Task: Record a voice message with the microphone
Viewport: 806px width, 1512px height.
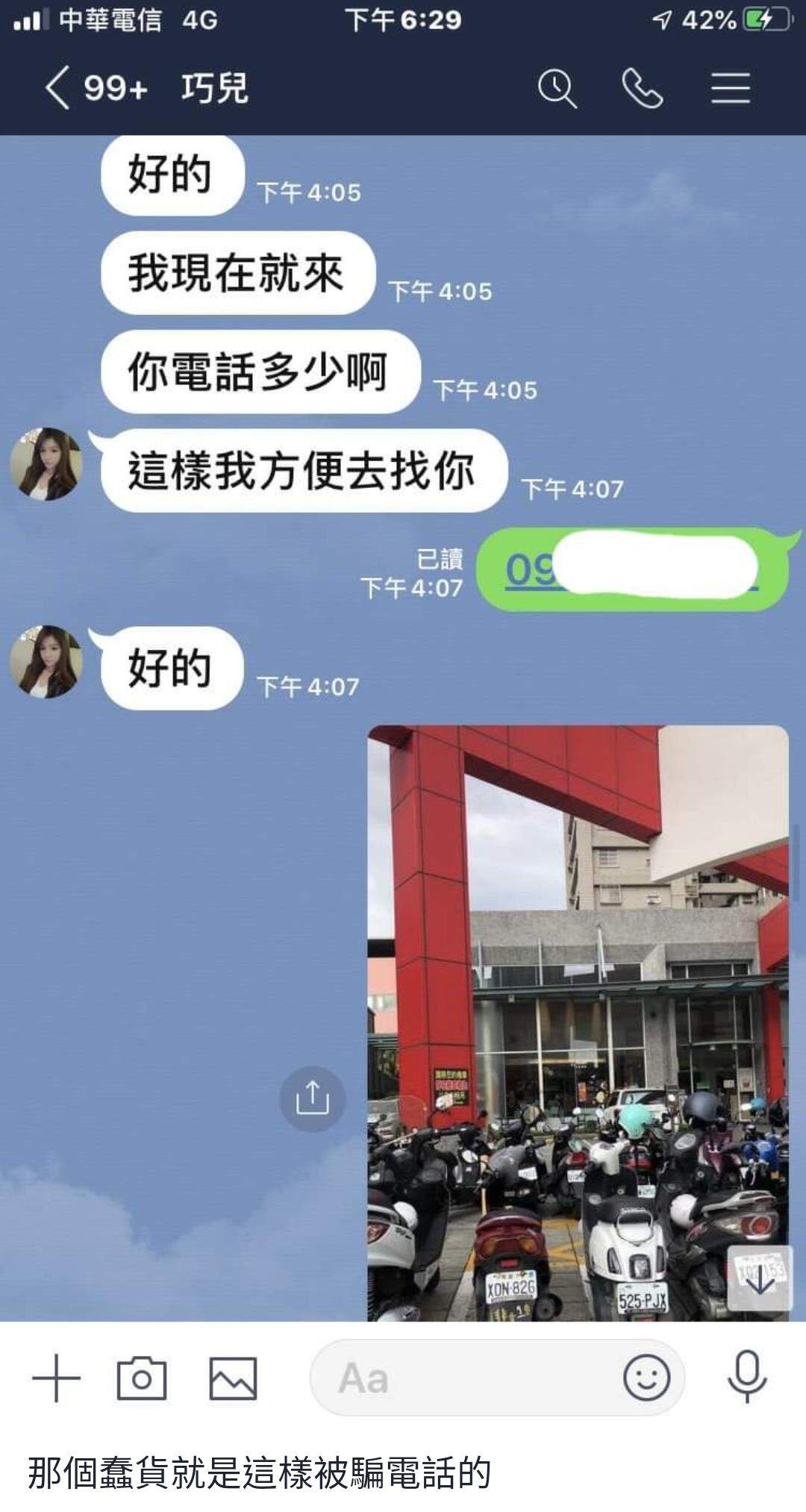Action: (747, 1378)
